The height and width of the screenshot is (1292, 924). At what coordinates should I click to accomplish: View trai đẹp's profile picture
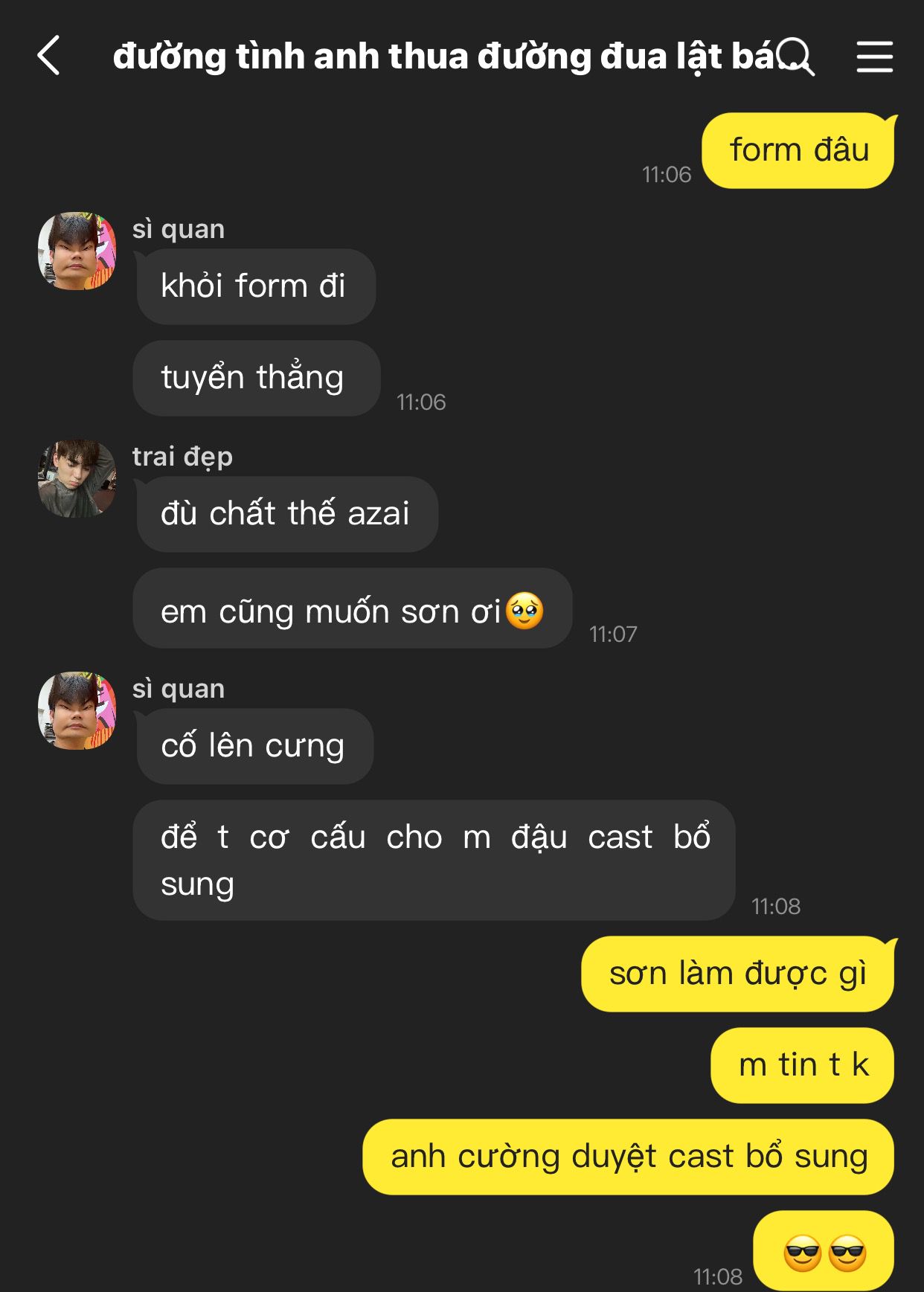tap(77, 478)
